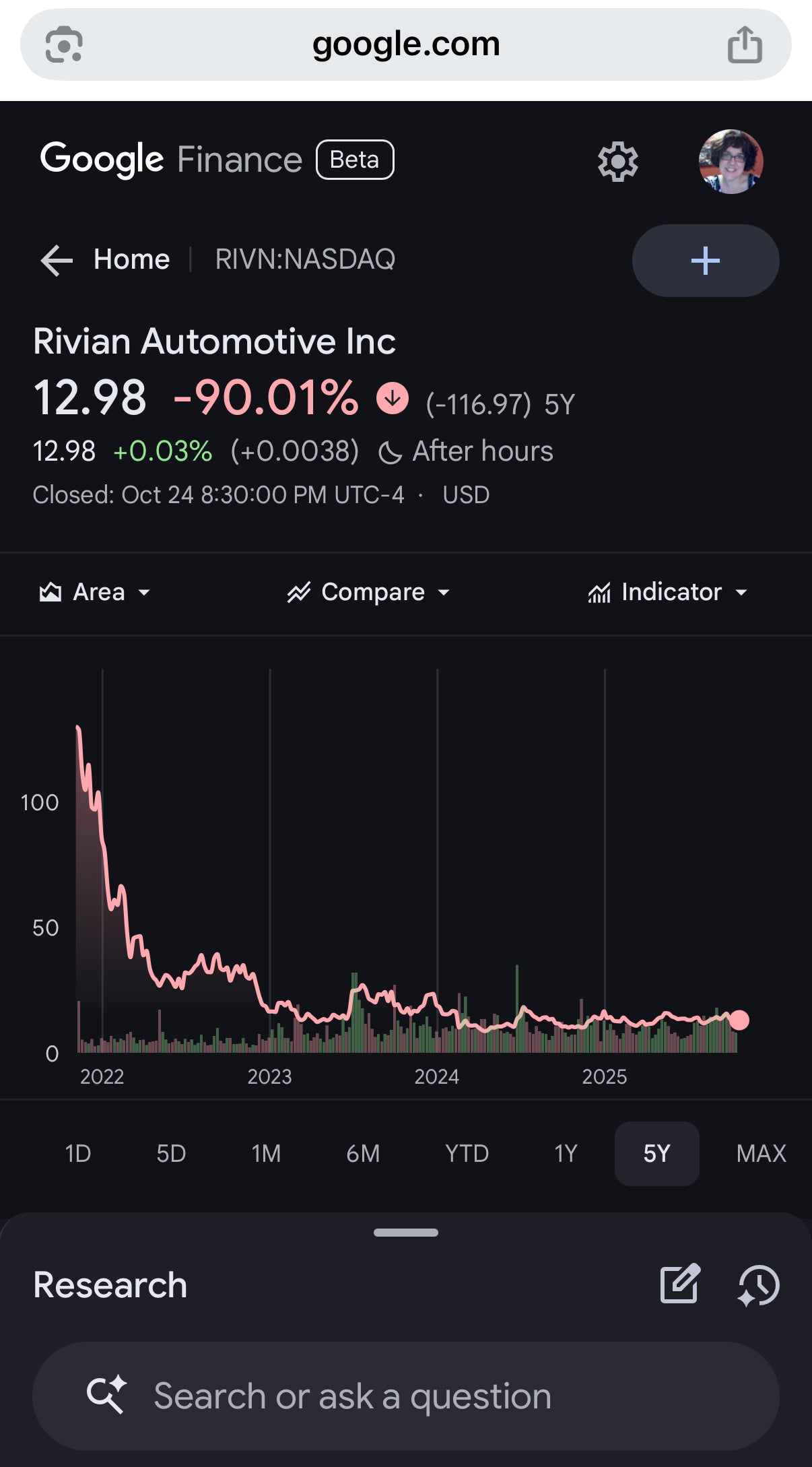Share this page from the browser bar

click(745, 44)
